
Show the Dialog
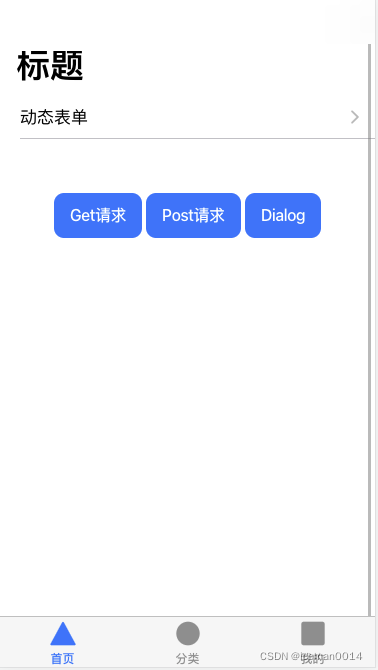tap(283, 215)
